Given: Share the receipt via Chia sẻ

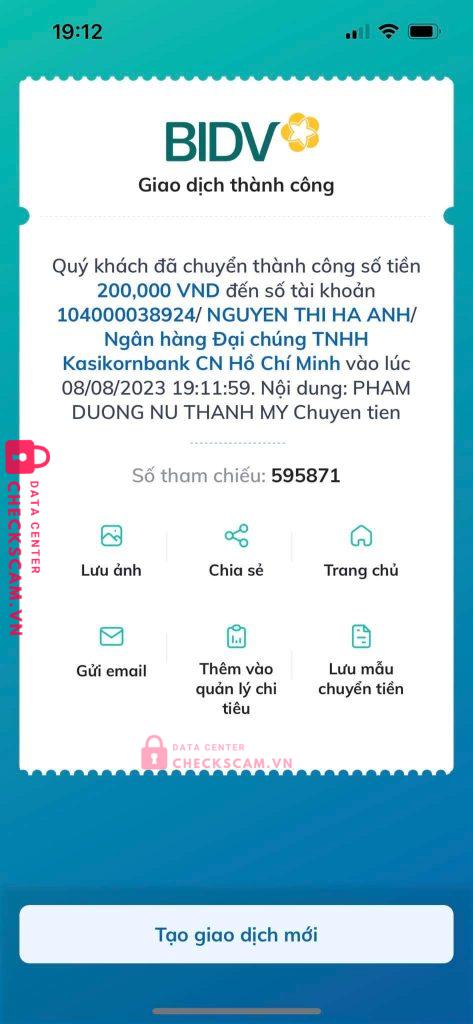Looking at the screenshot, I should 236,551.
